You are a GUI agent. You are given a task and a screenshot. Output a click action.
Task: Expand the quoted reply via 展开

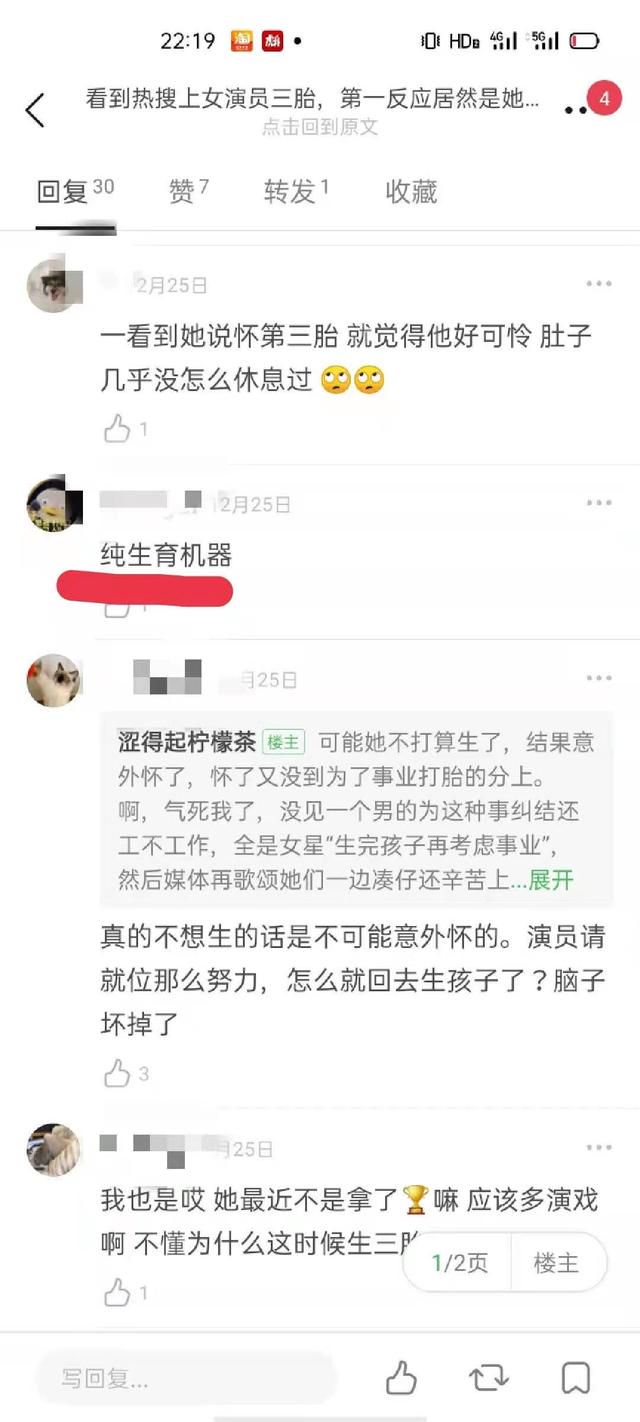[x=551, y=880]
